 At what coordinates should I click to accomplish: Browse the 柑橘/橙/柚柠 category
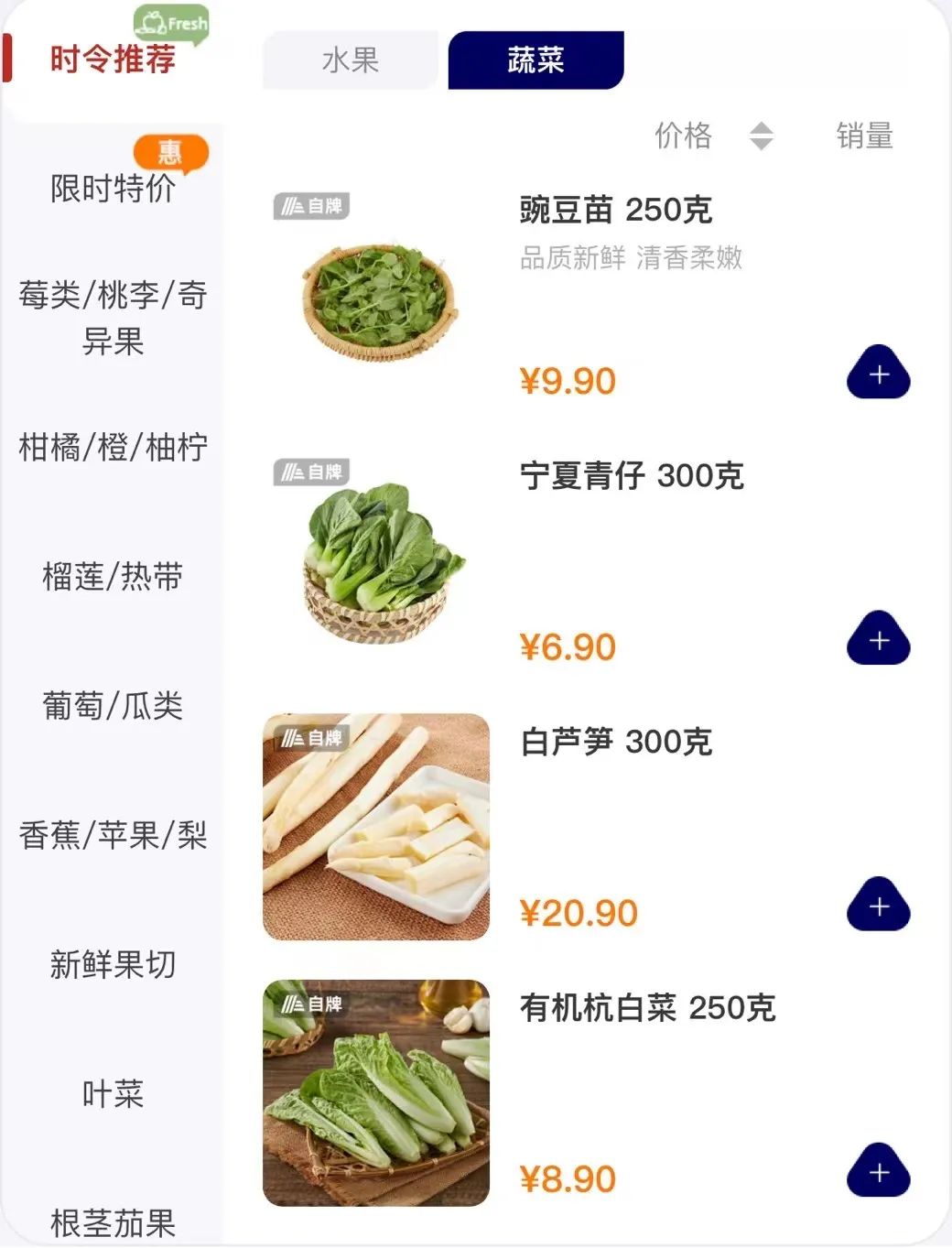point(113,448)
